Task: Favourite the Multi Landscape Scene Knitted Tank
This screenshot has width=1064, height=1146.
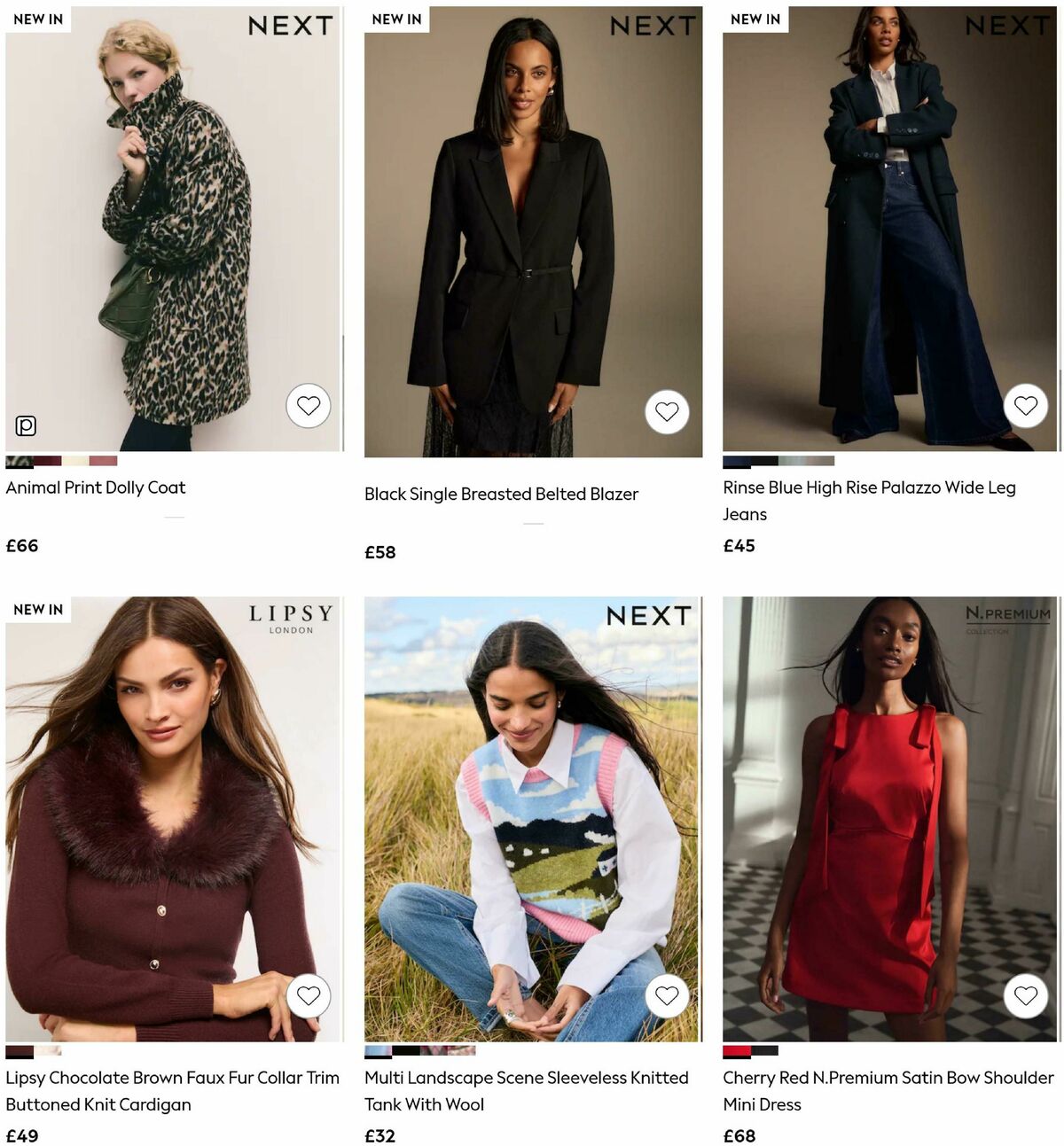Action: [x=667, y=995]
